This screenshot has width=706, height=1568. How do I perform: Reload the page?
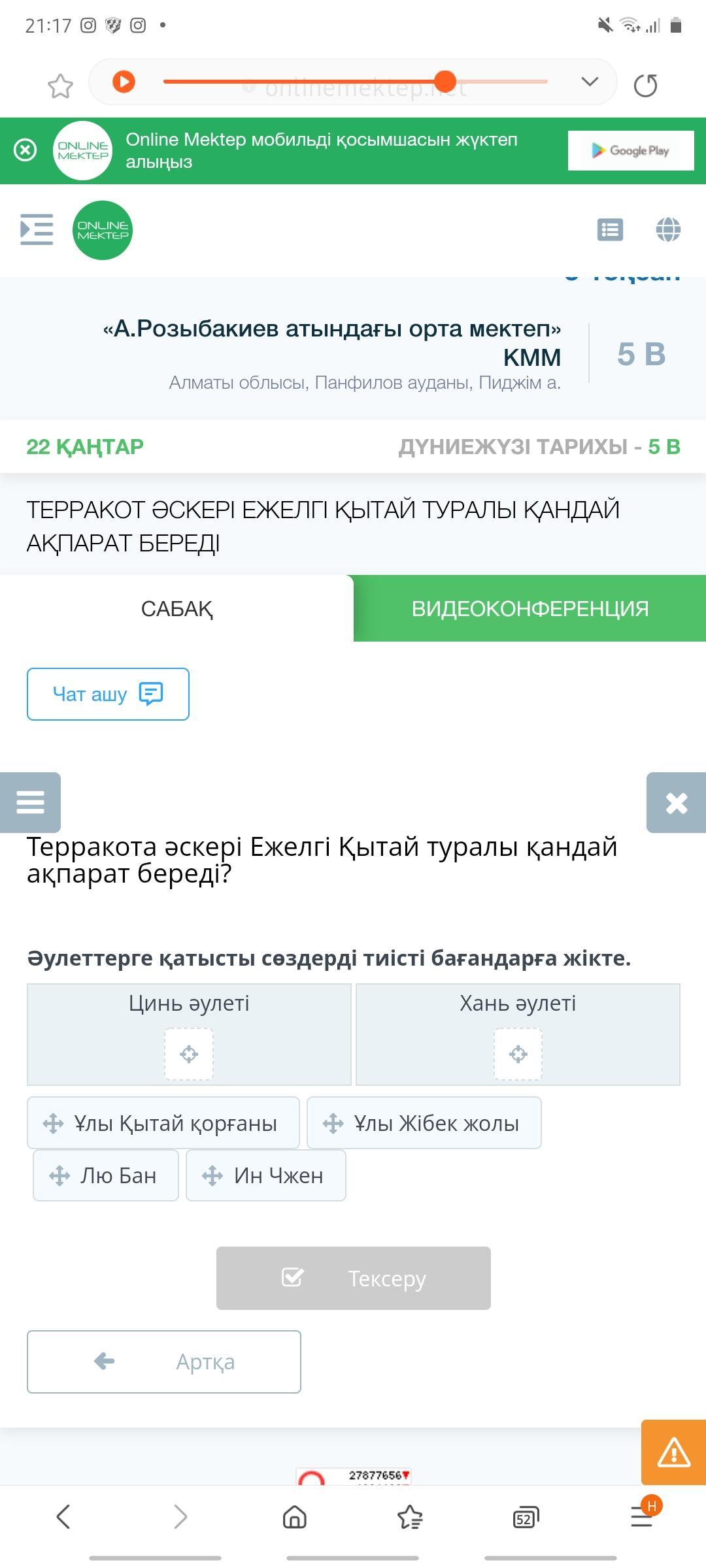[645, 86]
